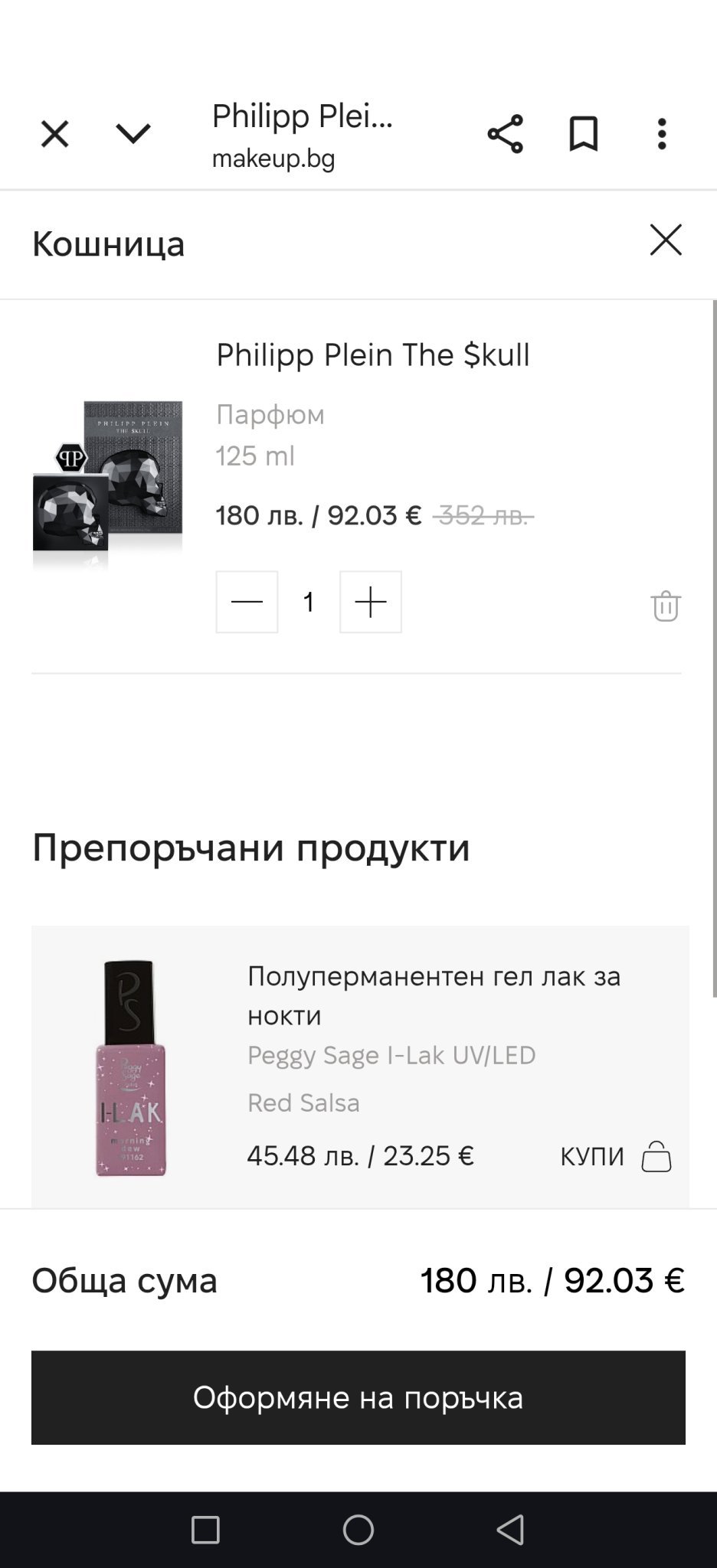Screen dimensions: 717x1568
Task: Open the browser overflow menu
Action: pyautogui.click(x=662, y=134)
